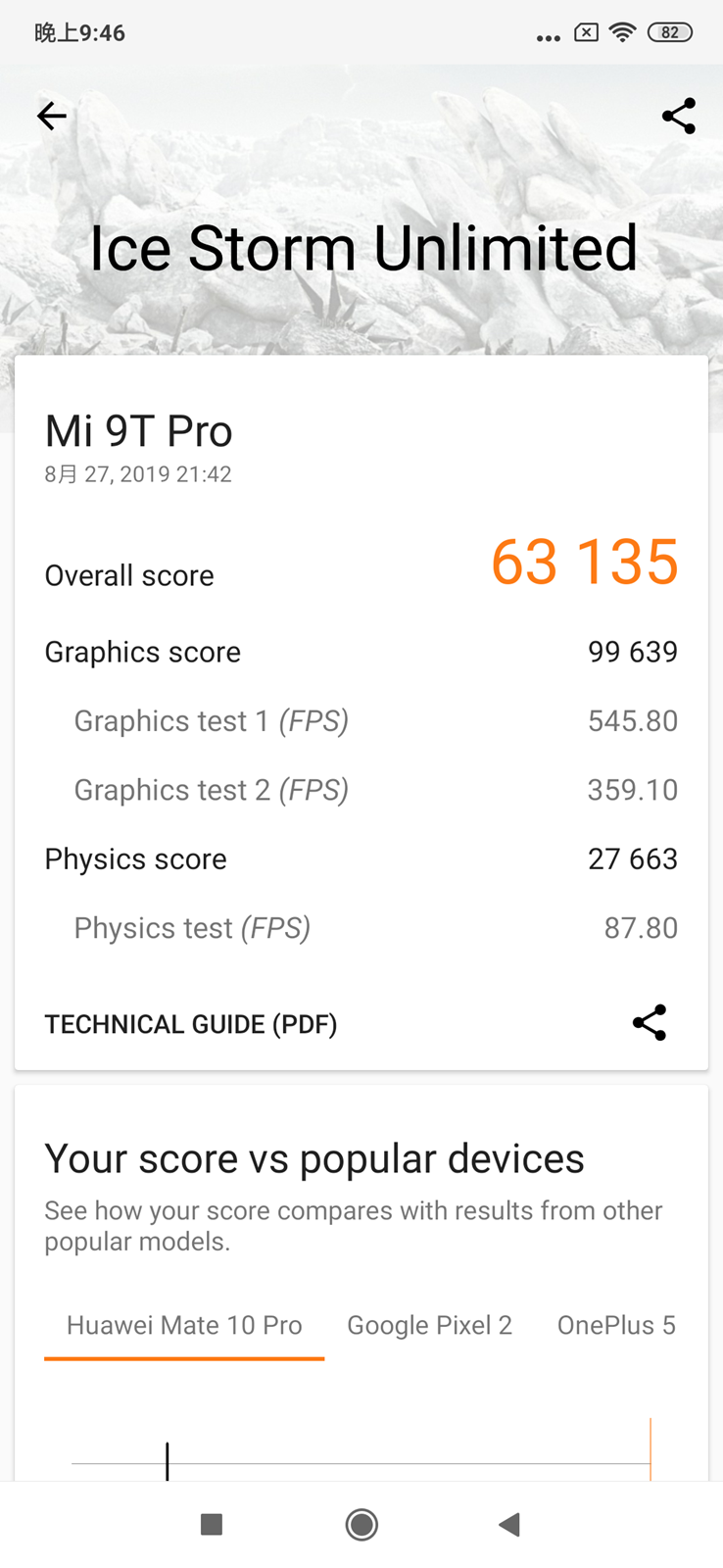Tap the system home button

click(x=361, y=1525)
